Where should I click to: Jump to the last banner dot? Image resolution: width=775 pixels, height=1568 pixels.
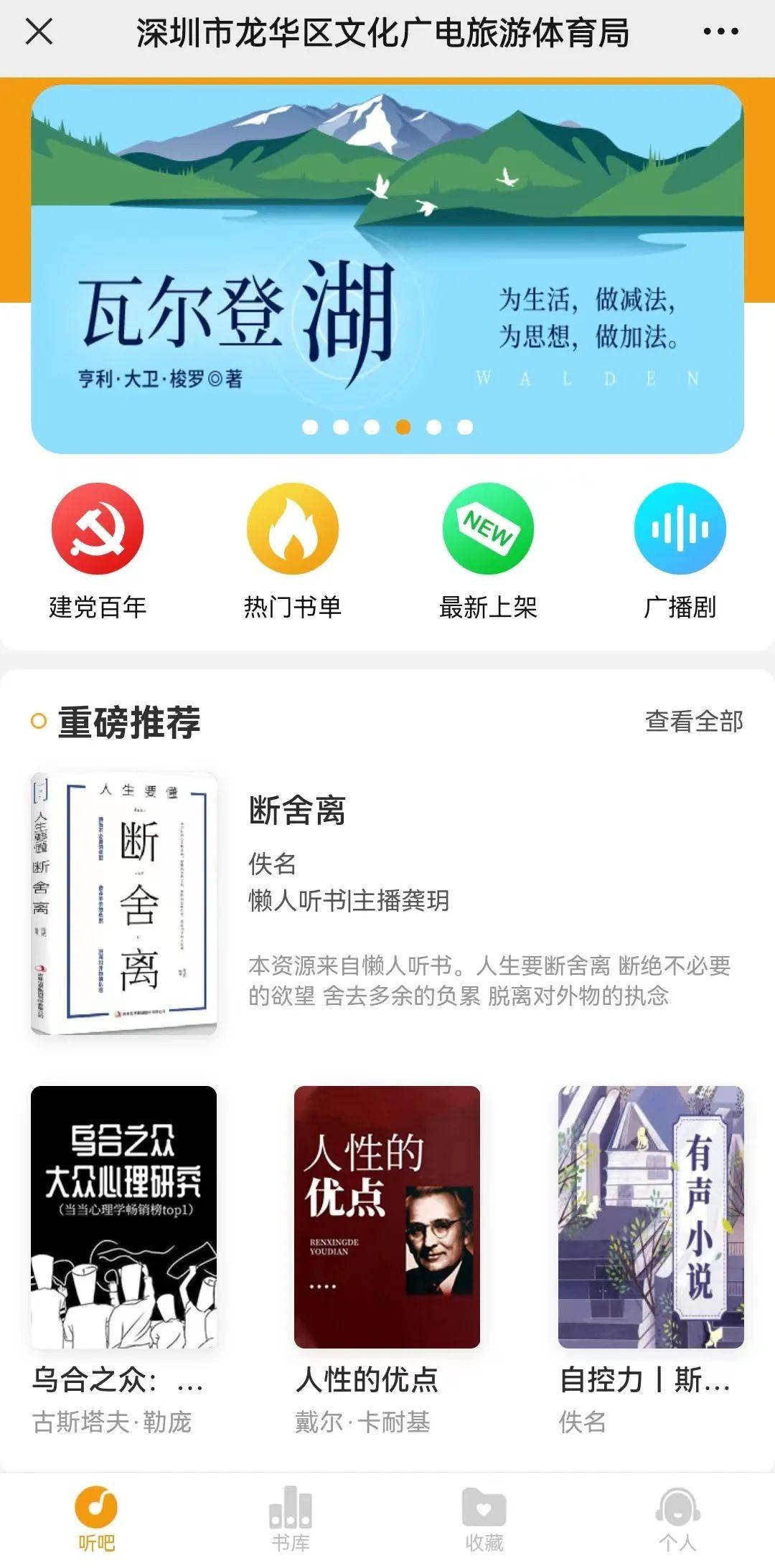tap(465, 427)
